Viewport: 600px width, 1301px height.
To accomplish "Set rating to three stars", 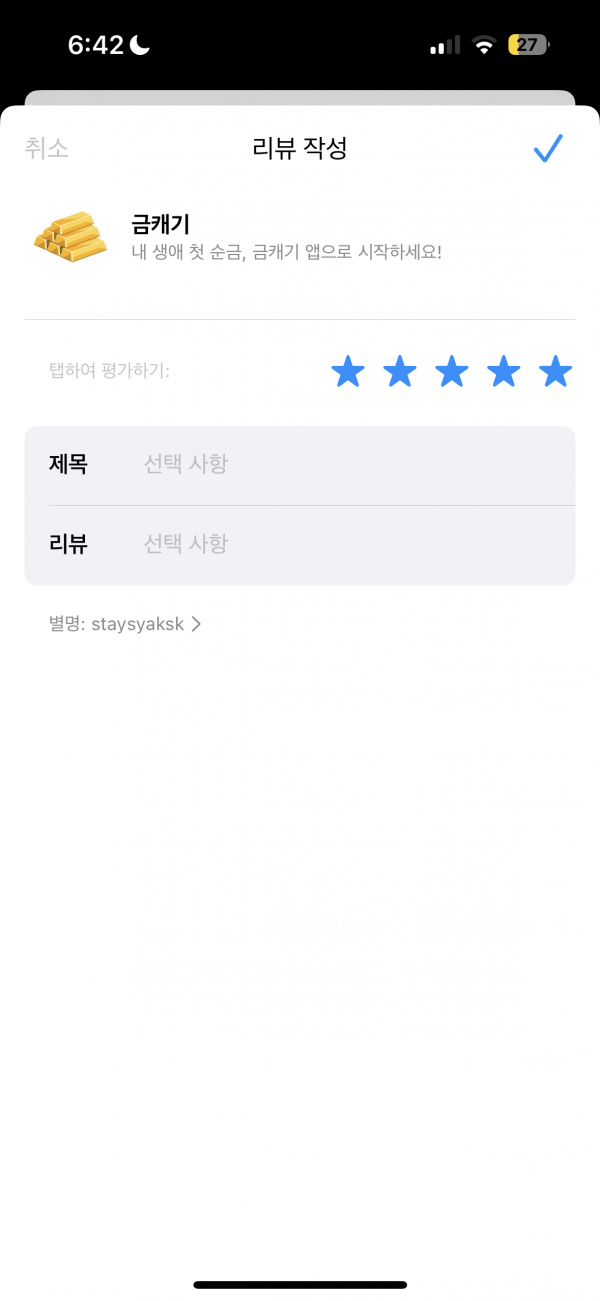I will click(452, 372).
